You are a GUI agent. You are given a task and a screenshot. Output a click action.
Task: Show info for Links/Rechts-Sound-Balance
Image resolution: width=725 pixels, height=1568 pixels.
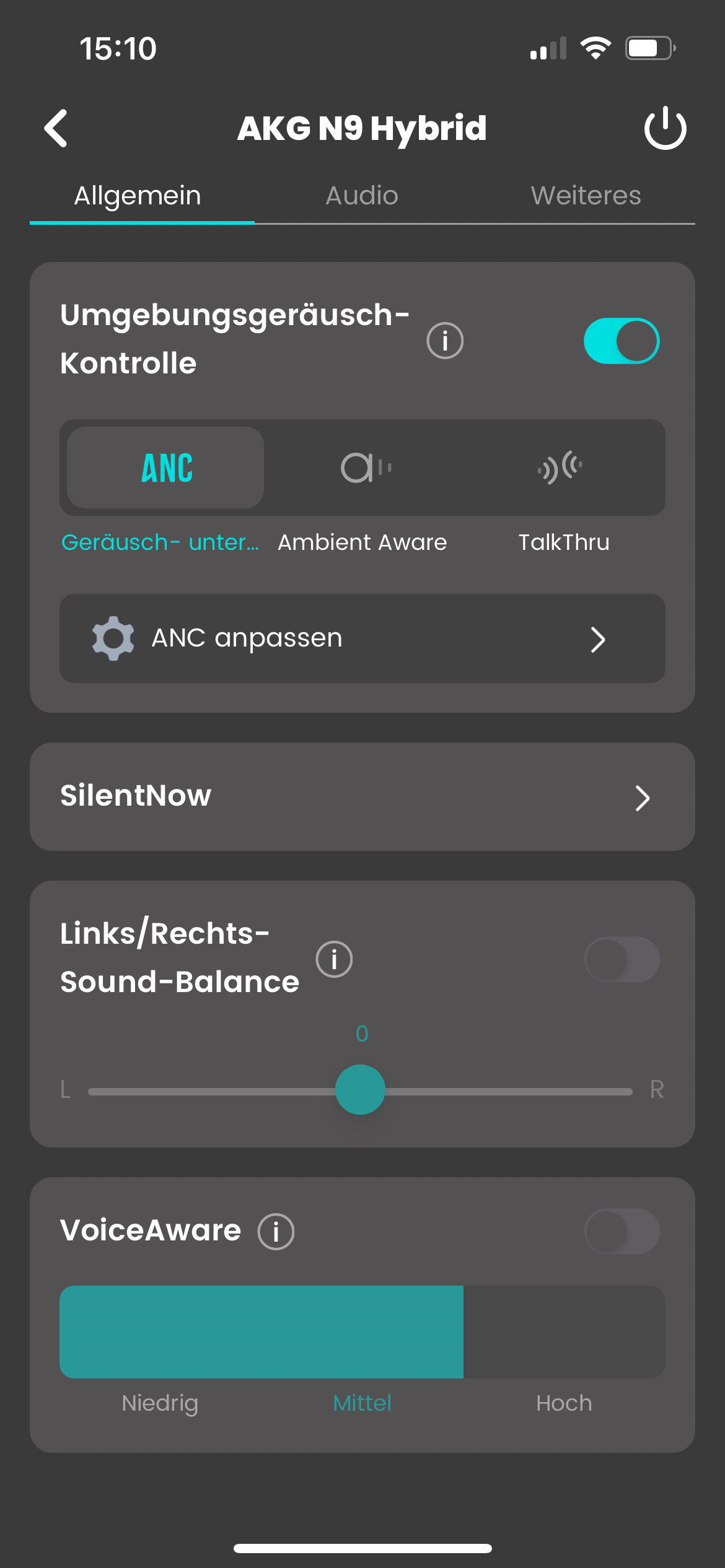(x=334, y=959)
